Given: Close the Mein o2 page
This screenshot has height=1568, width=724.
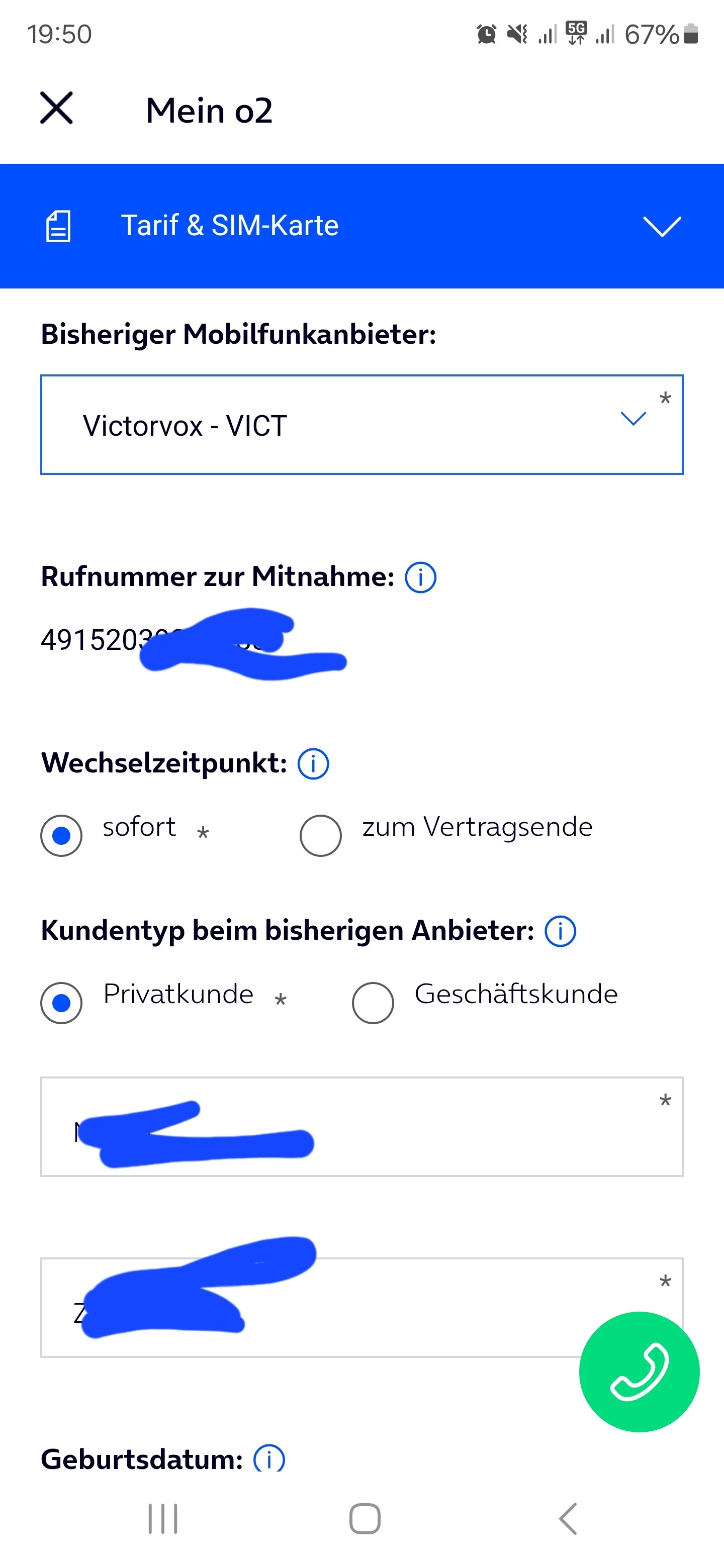Looking at the screenshot, I should tap(57, 109).
